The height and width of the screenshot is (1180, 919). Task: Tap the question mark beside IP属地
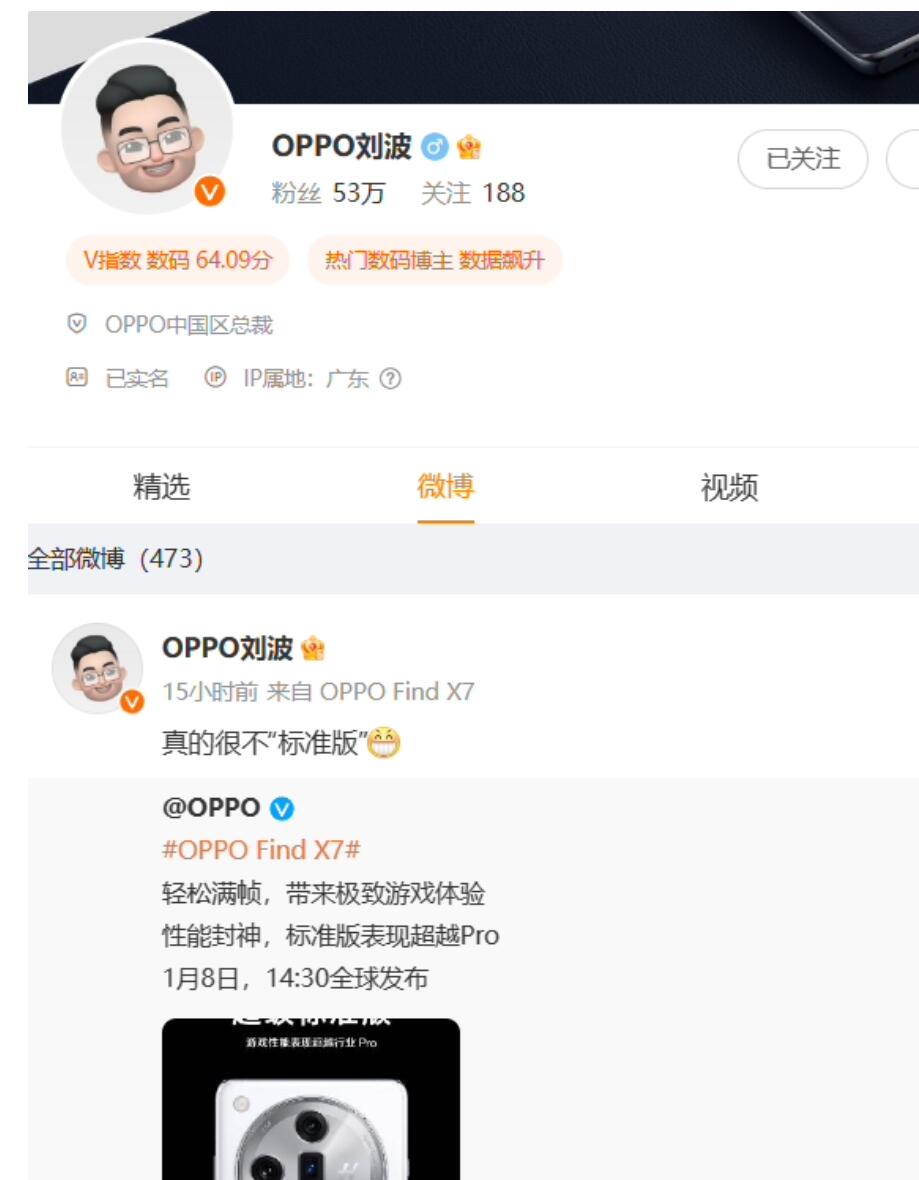(391, 379)
